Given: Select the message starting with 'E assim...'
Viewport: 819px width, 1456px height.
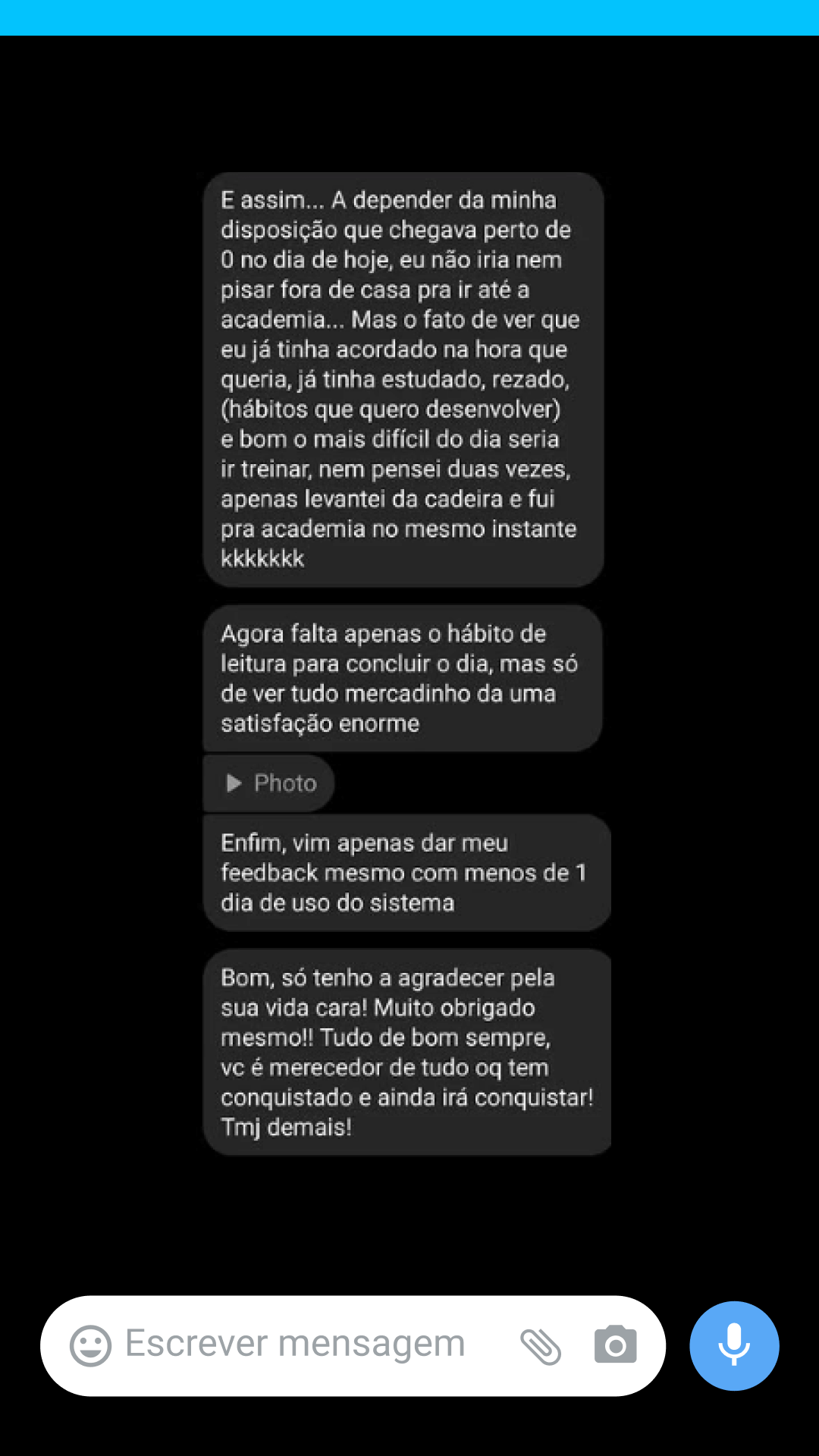Looking at the screenshot, I should coord(402,379).
